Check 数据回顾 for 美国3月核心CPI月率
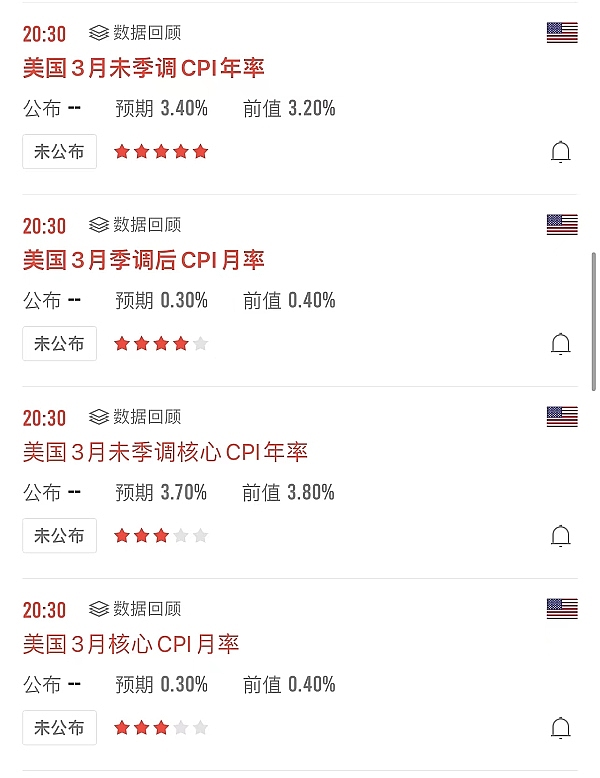Viewport: 600px width, 778px height. pyautogui.click(x=135, y=609)
